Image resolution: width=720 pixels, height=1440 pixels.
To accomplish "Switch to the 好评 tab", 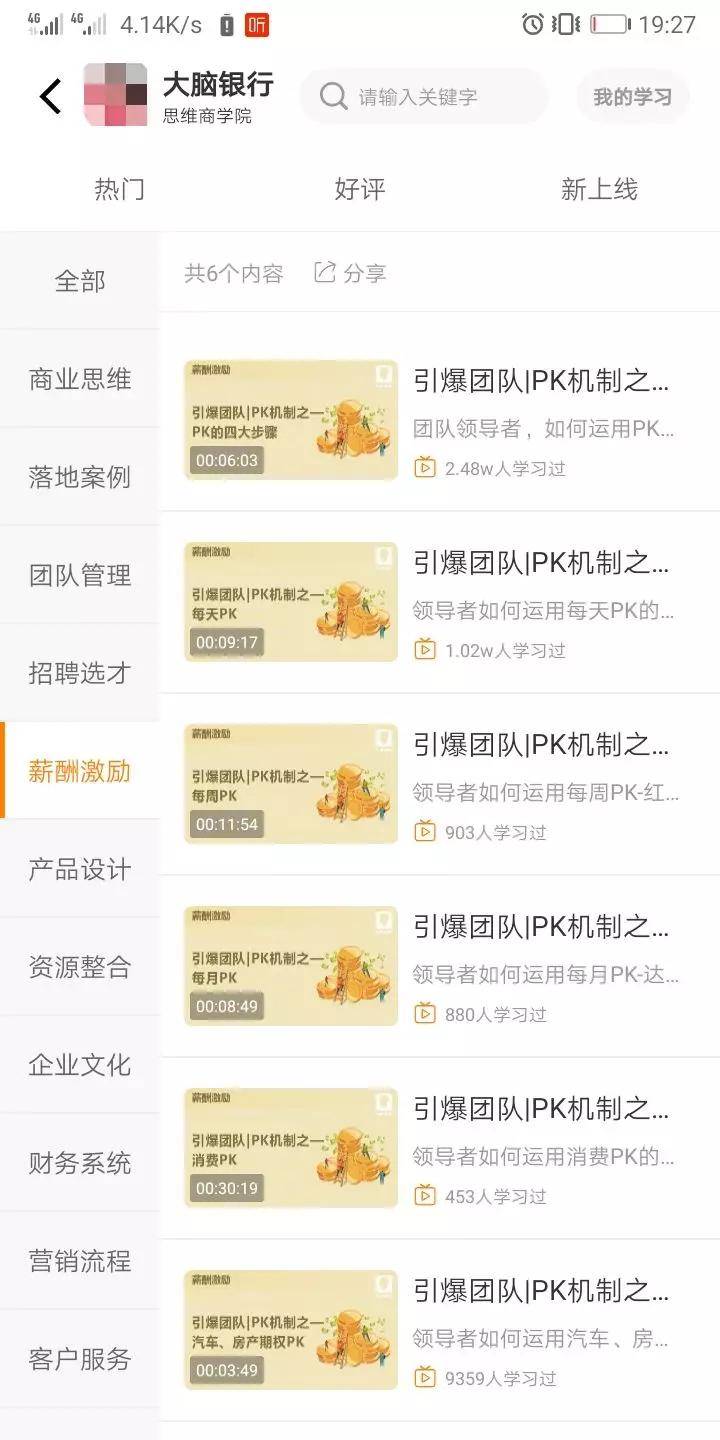I will click(x=360, y=189).
